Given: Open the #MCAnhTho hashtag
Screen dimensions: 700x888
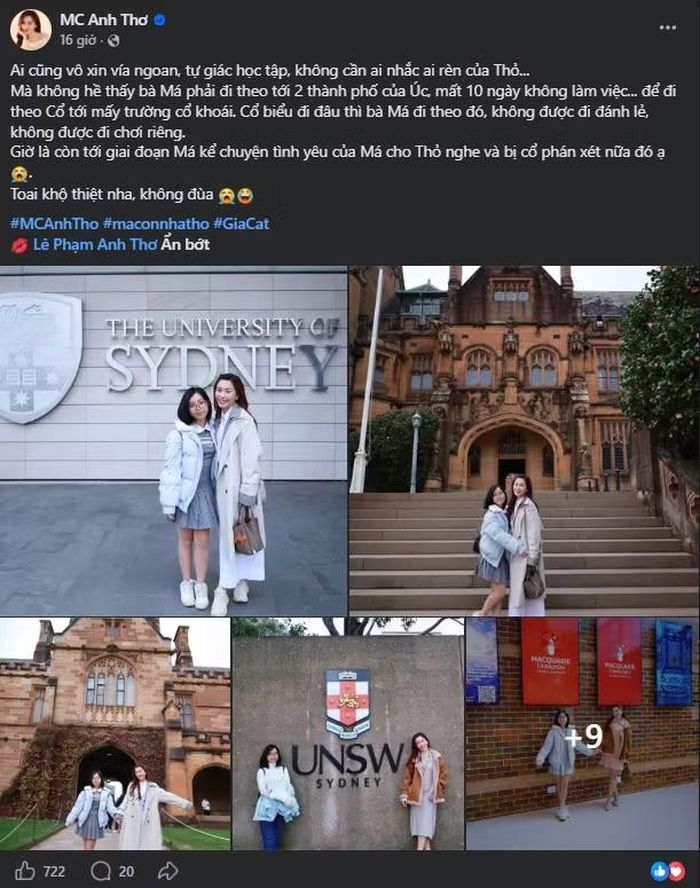Looking at the screenshot, I should tap(54, 224).
